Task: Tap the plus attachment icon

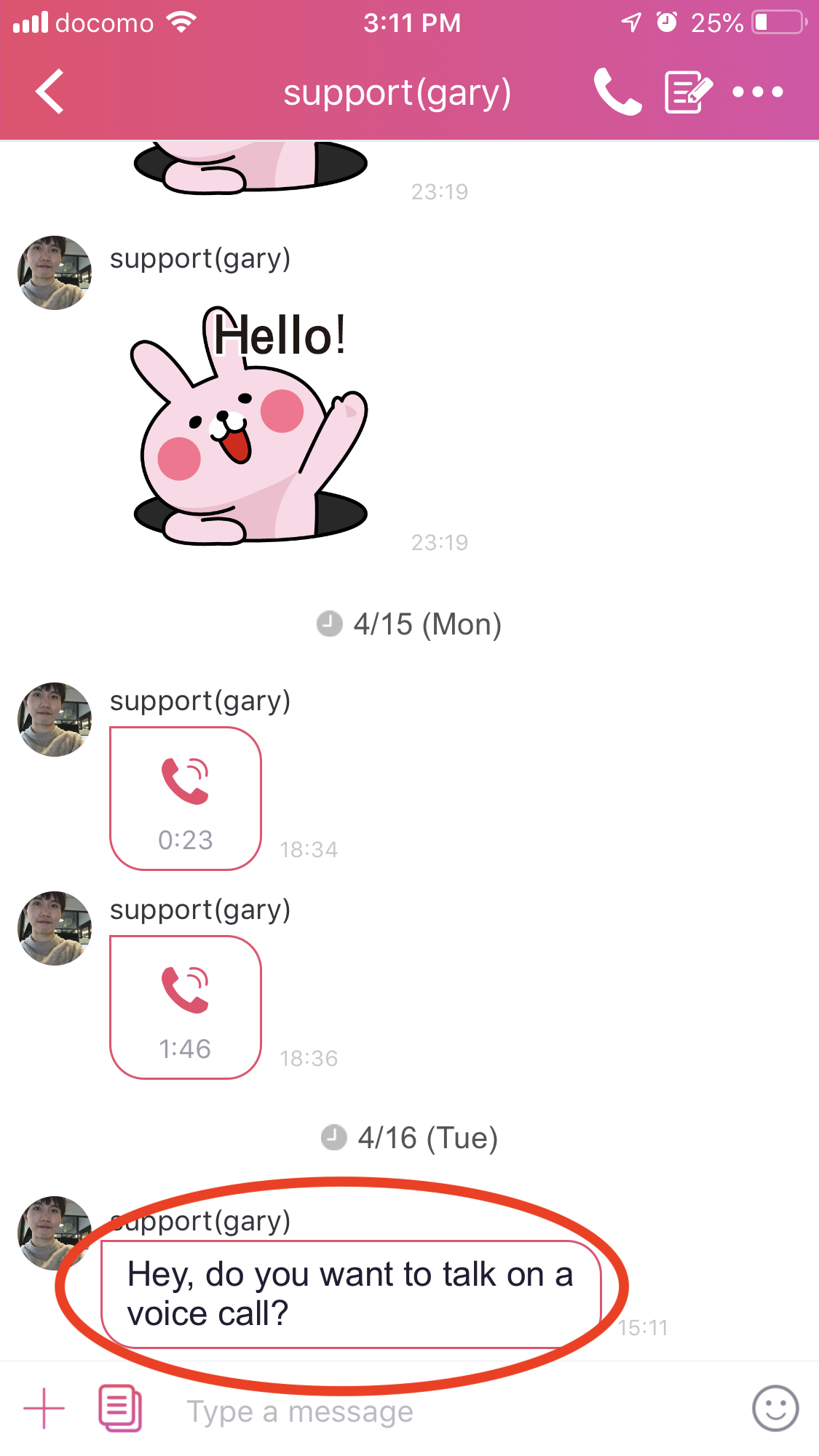Action: click(44, 1409)
